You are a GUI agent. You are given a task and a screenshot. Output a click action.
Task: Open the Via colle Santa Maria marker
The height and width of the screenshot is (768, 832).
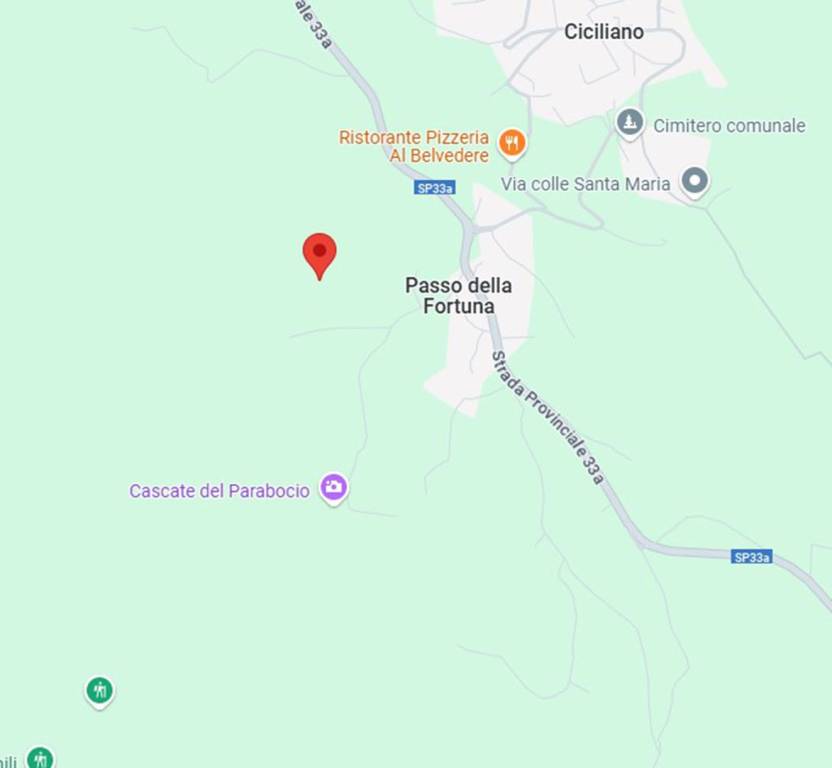pos(694,181)
